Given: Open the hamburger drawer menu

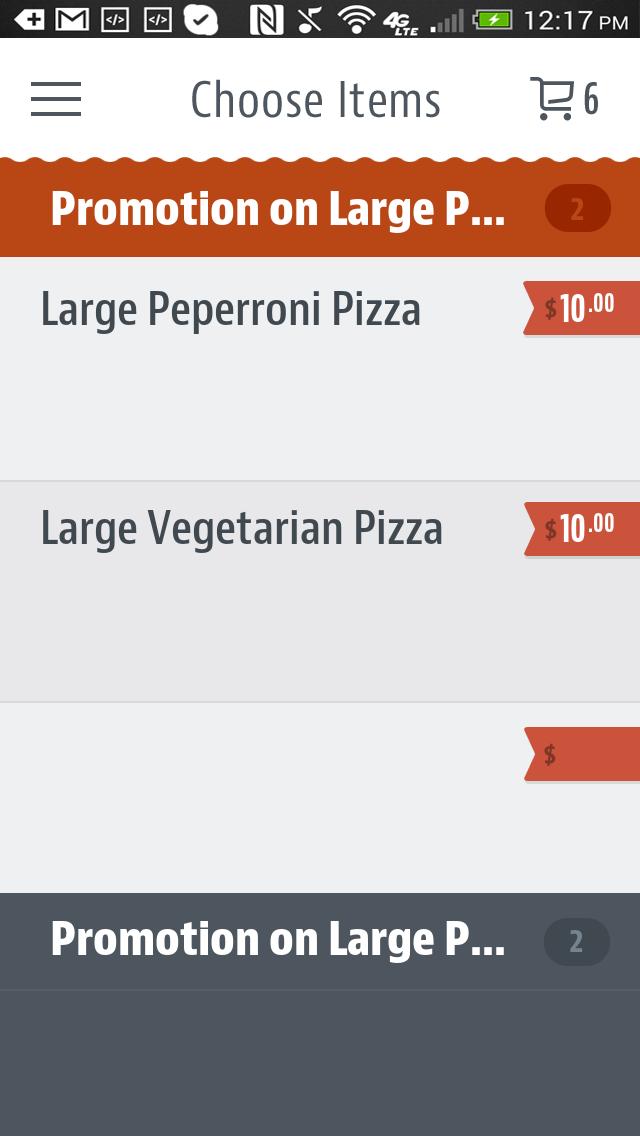Looking at the screenshot, I should (x=56, y=99).
